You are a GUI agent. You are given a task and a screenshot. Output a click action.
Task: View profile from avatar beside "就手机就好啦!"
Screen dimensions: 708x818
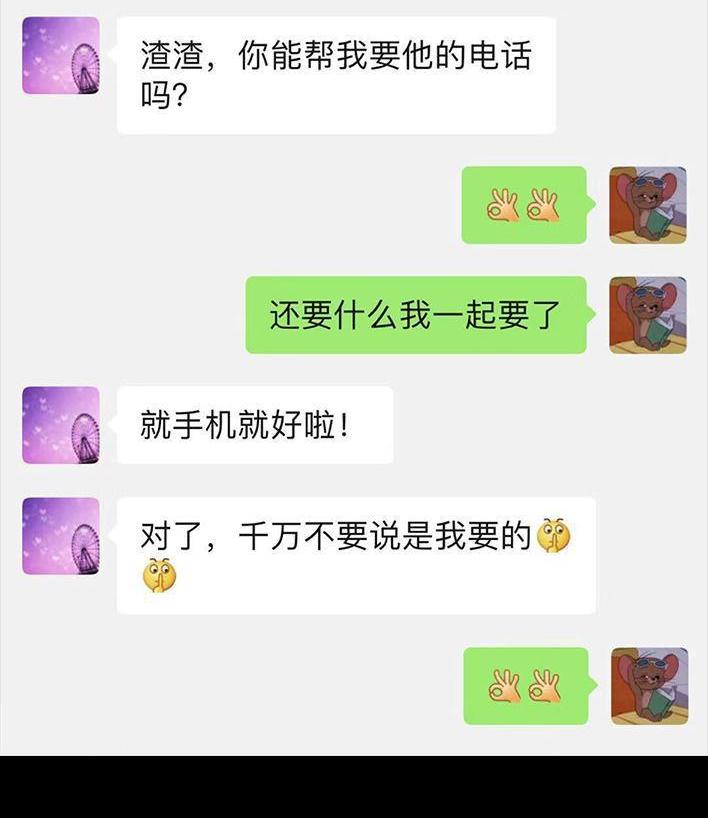(61, 425)
